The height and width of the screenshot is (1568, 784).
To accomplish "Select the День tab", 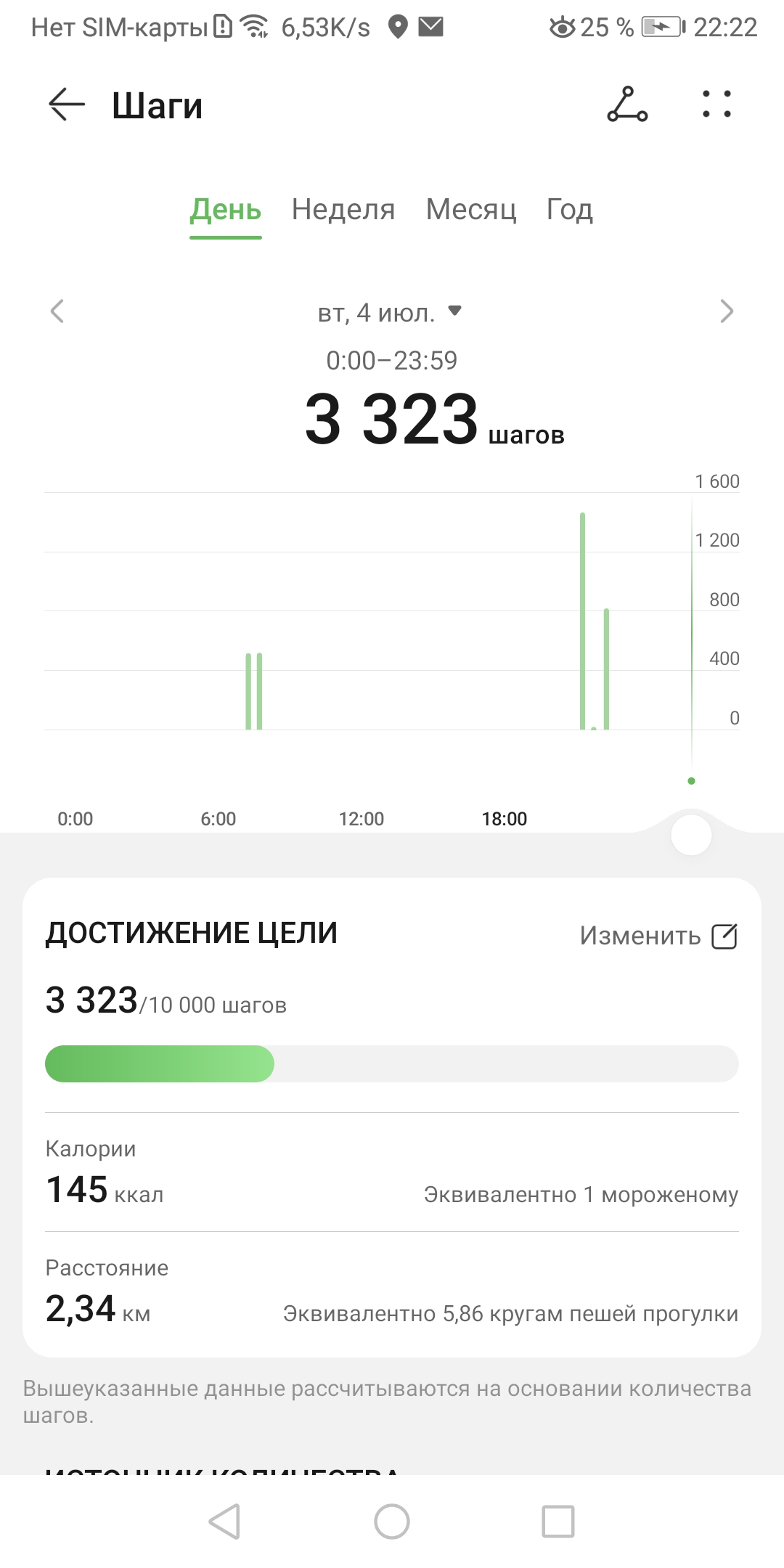I will tap(226, 210).
